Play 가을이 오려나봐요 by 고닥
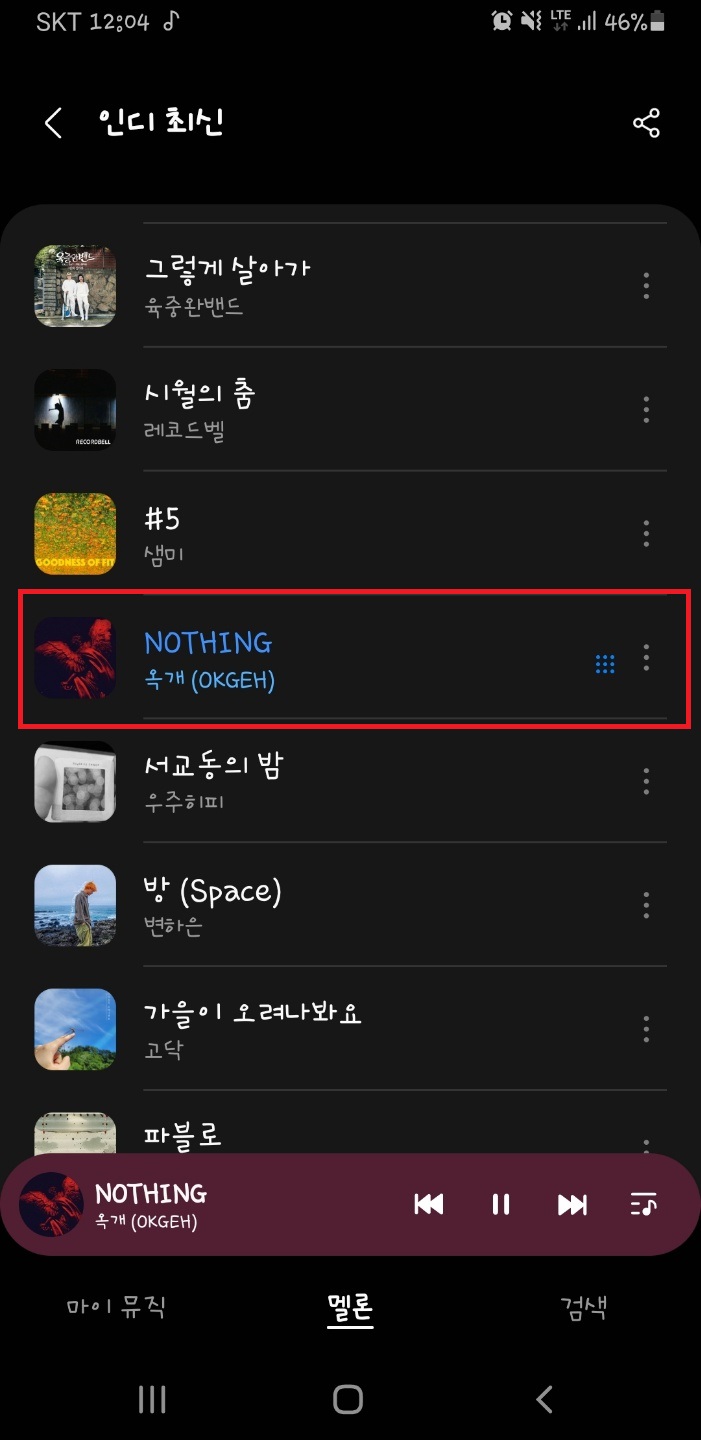The width and height of the screenshot is (701, 1440). pyautogui.click(x=300, y=1029)
